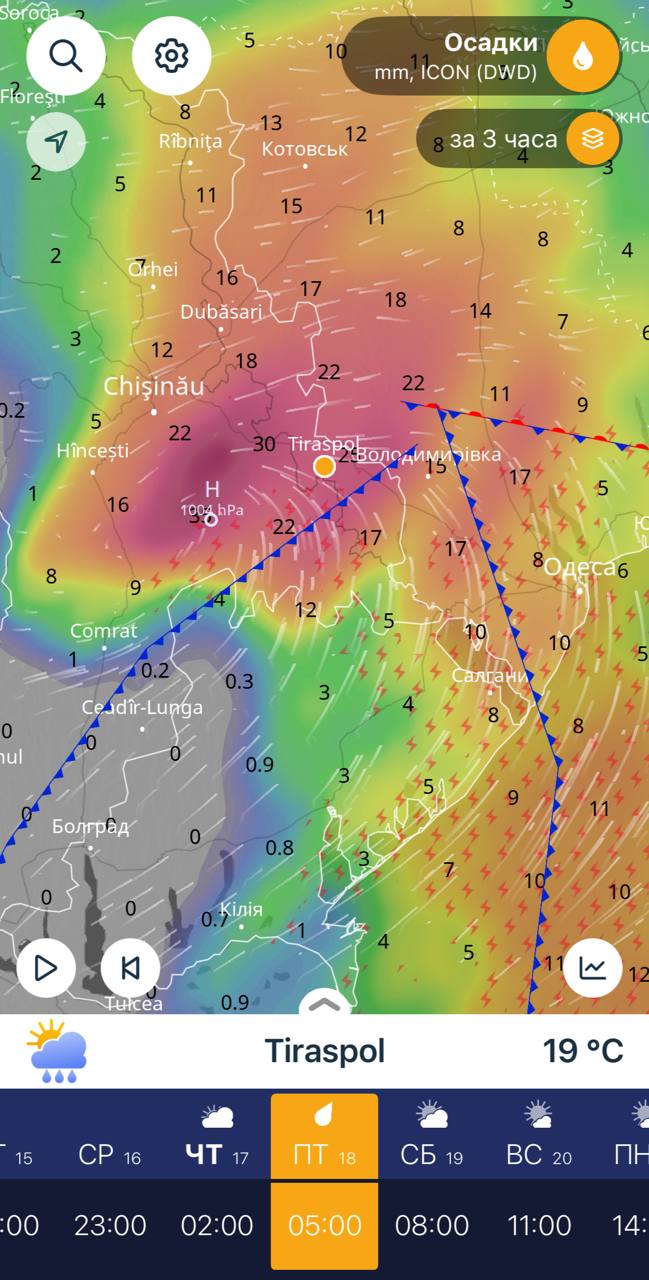Open the 'за 3 часа' accumulation selector
This screenshot has height=1280, width=649.
click(519, 139)
